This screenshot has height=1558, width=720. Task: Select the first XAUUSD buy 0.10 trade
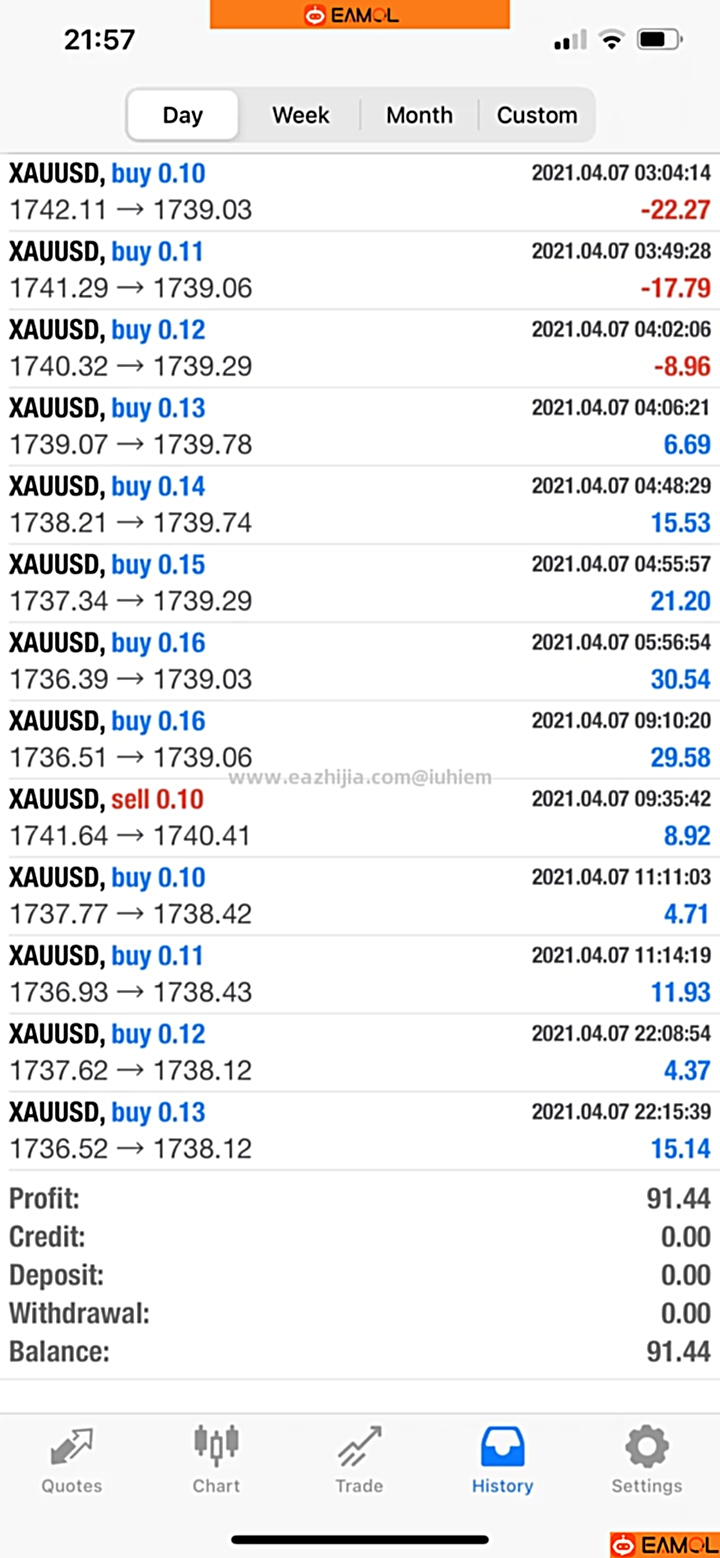pyautogui.click(x=360, y=190)
